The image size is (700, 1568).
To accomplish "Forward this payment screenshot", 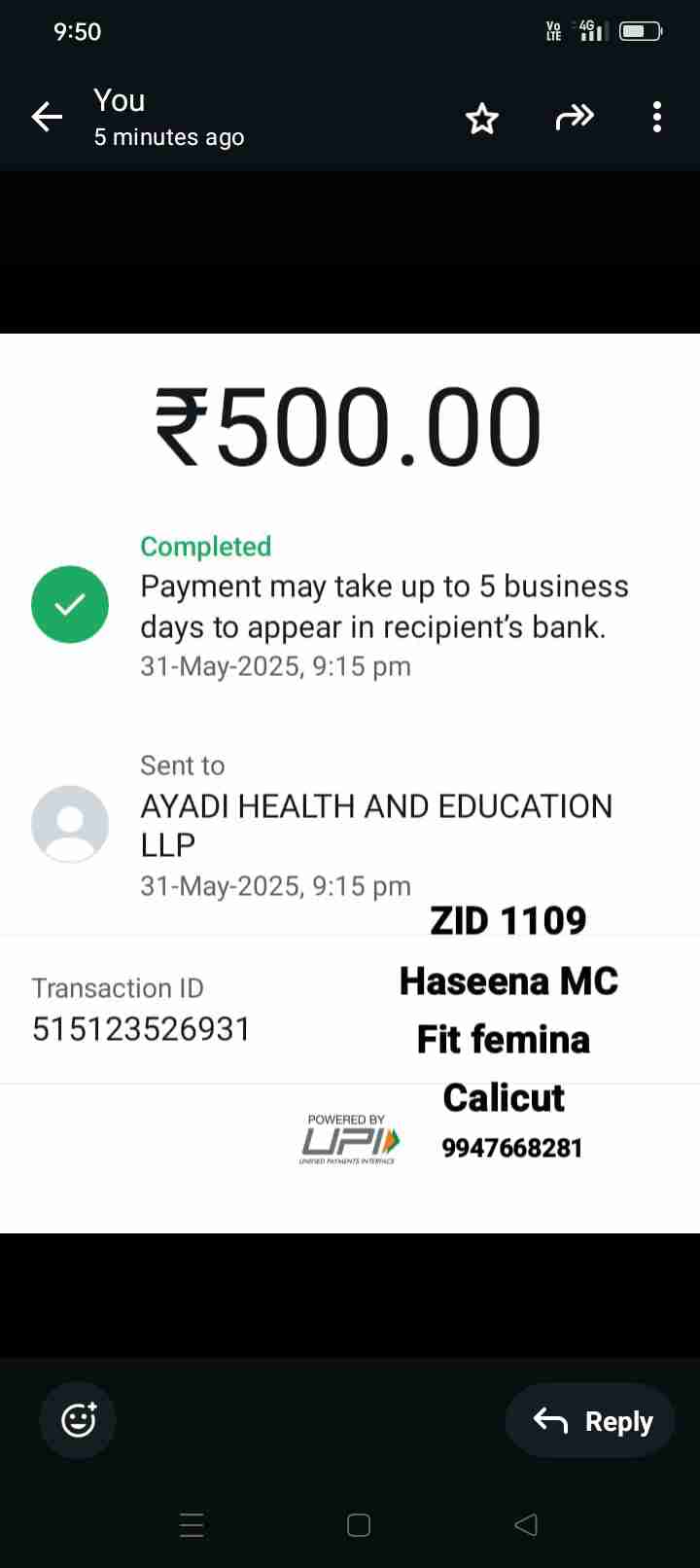I will click(574, 118).
